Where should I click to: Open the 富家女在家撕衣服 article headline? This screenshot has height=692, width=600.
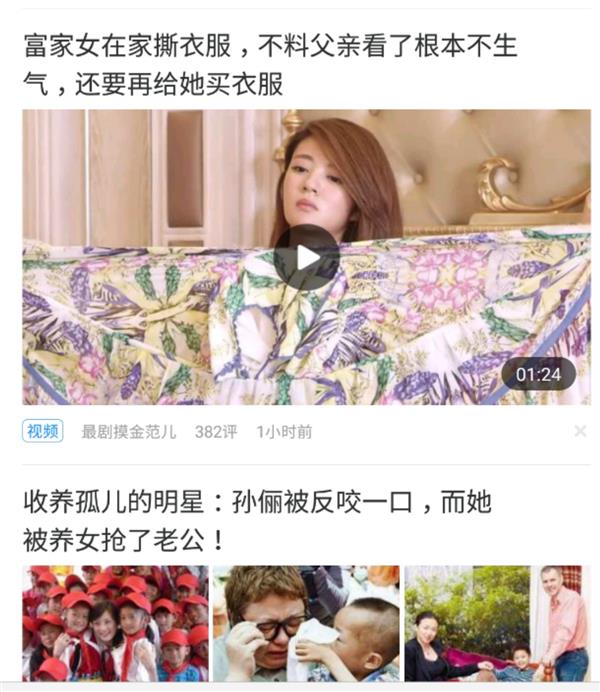pos(270,65)
